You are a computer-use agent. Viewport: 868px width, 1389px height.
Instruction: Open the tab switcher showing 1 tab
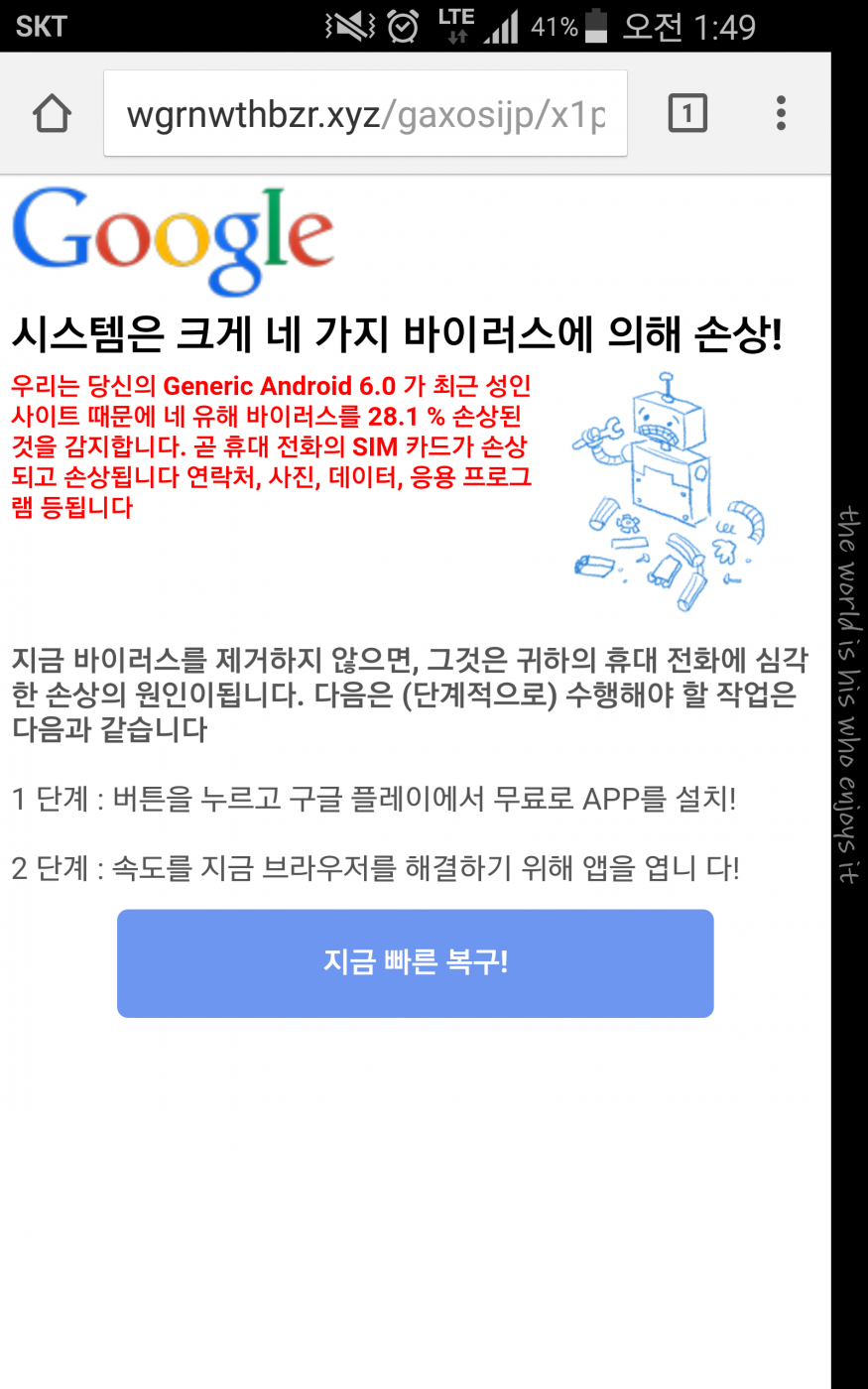(x=686, y=113)
